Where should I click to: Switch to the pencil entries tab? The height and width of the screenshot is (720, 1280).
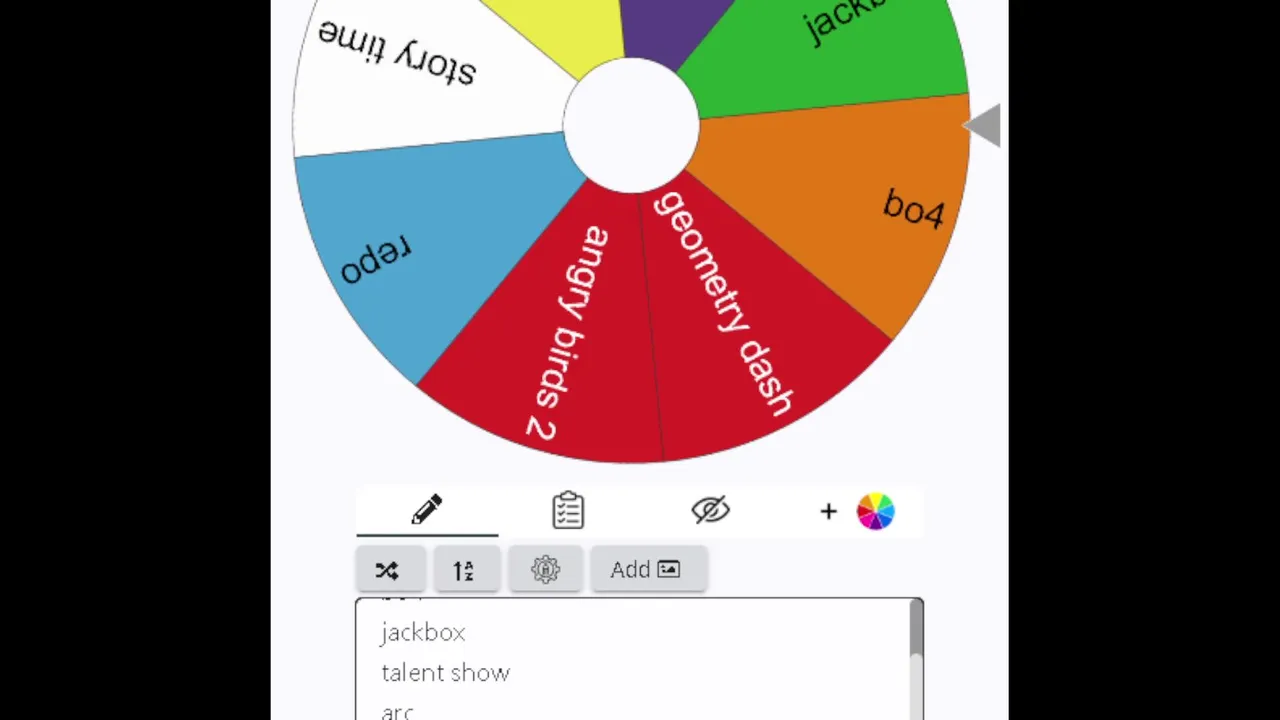click(427, 511)
